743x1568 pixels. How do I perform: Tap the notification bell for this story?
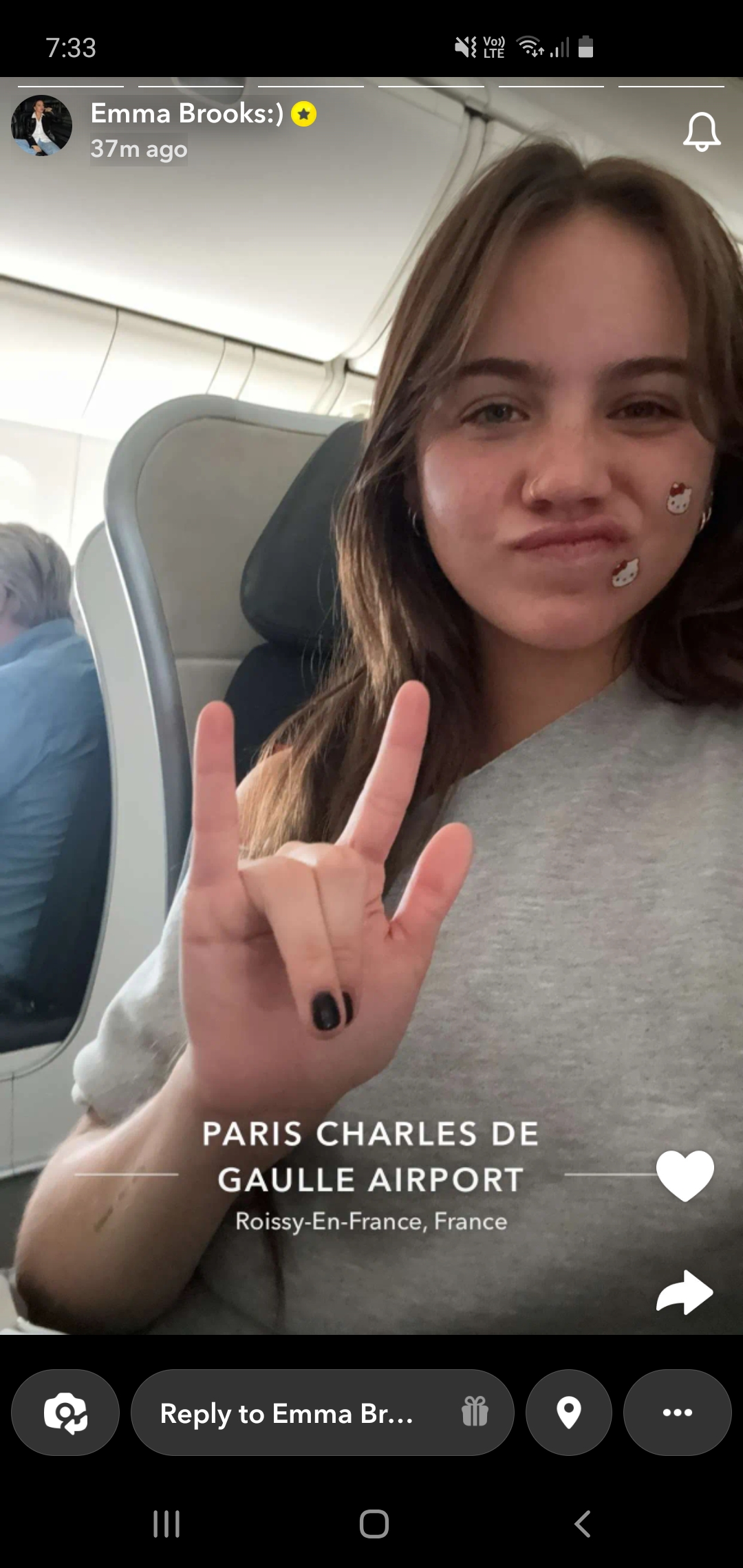[701, 131]
